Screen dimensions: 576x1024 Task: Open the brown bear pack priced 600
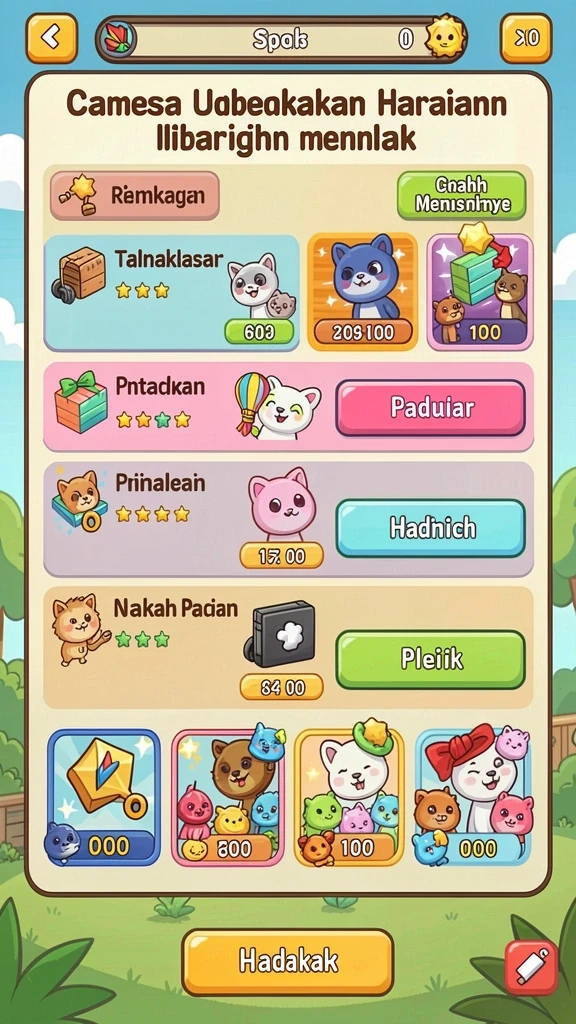(x=228, y=797)
